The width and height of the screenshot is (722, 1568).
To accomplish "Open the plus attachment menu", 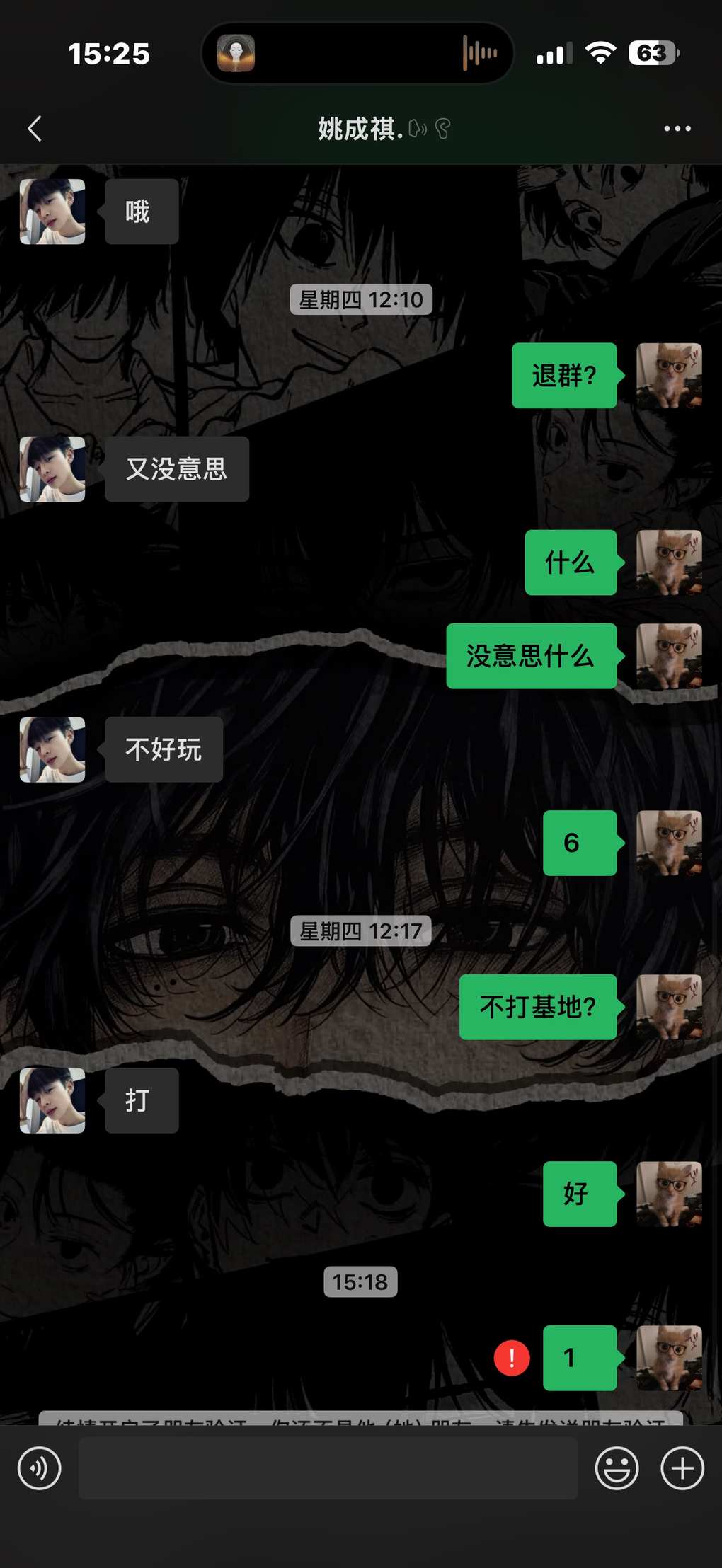I will tap(682, 1468).
